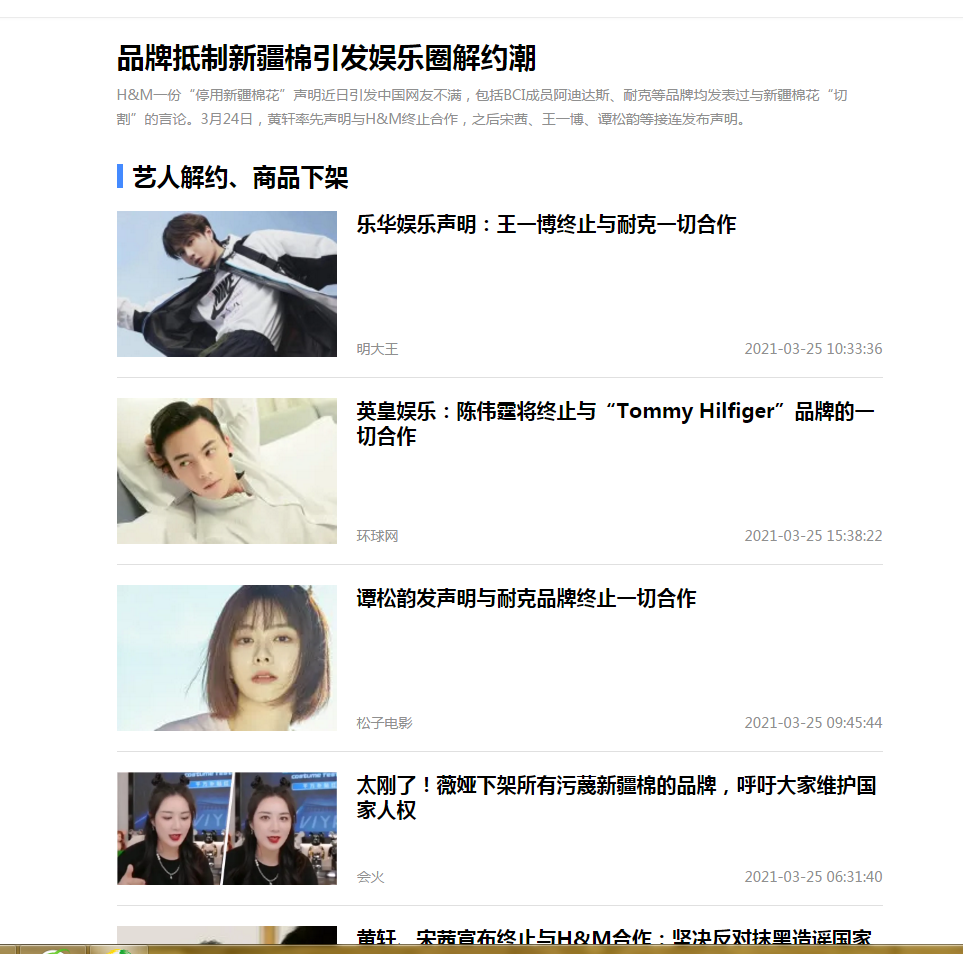The width and height of the screenshot is (963, 954).
Task: Tap the 陈伟霆 article thumbnail photo
Action: (227, 471)
